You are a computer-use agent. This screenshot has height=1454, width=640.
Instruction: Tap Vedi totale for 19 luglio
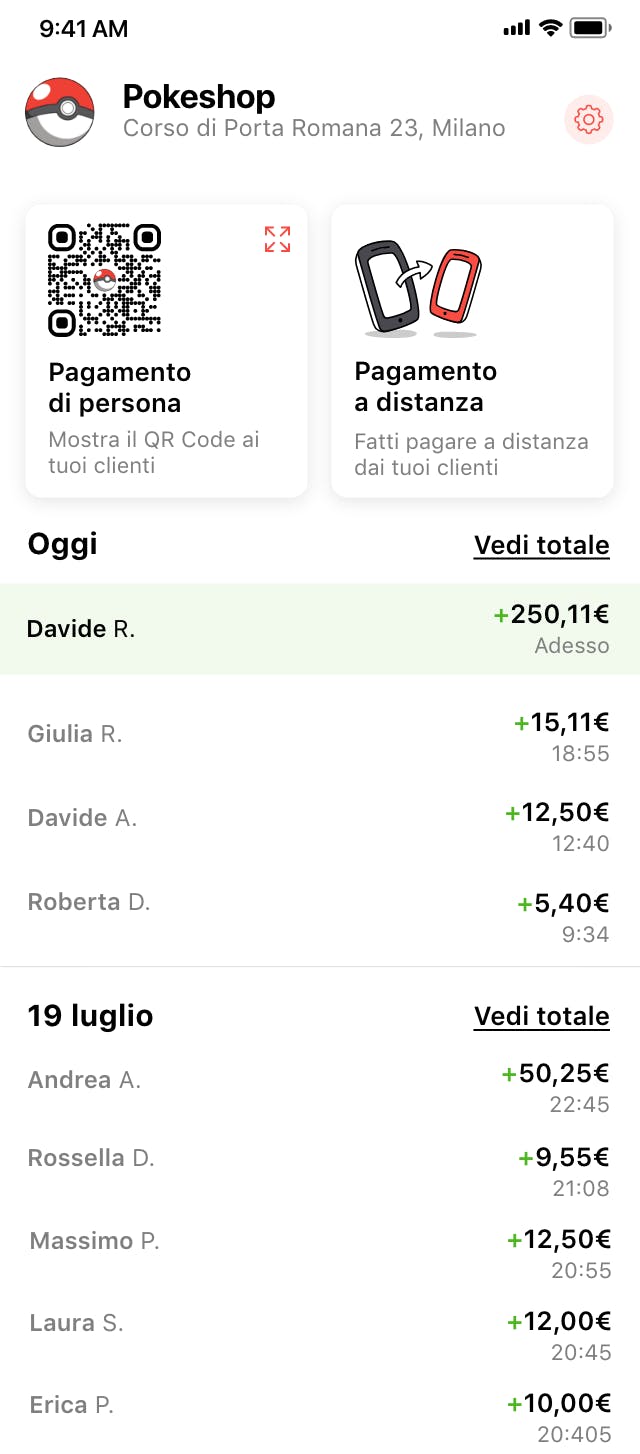[x=541, y=1016]
